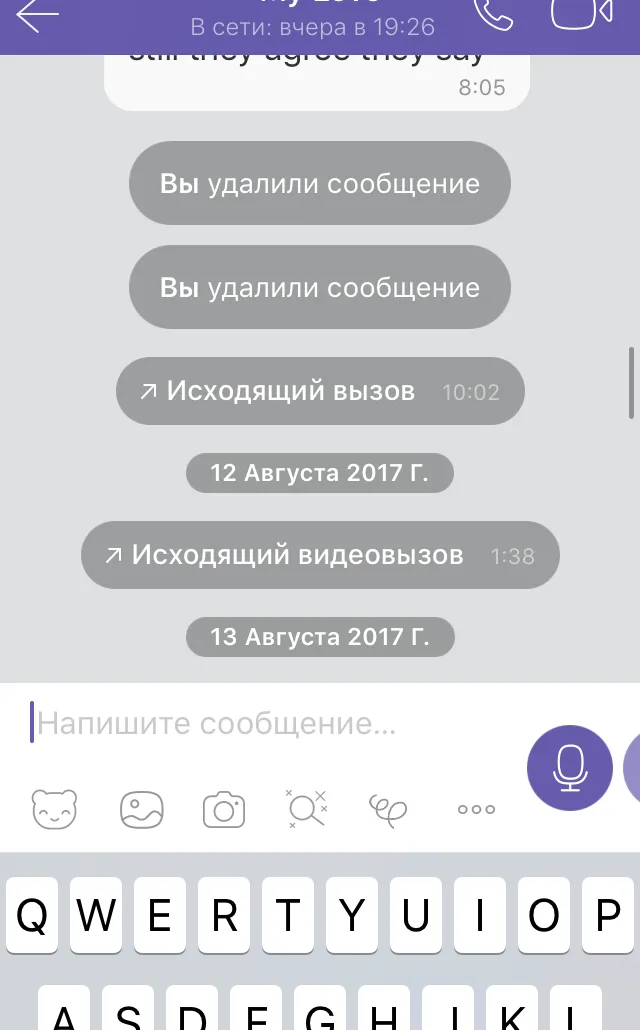
Task: Open the doodle drawing tool
Action: (x=388, y=809)
